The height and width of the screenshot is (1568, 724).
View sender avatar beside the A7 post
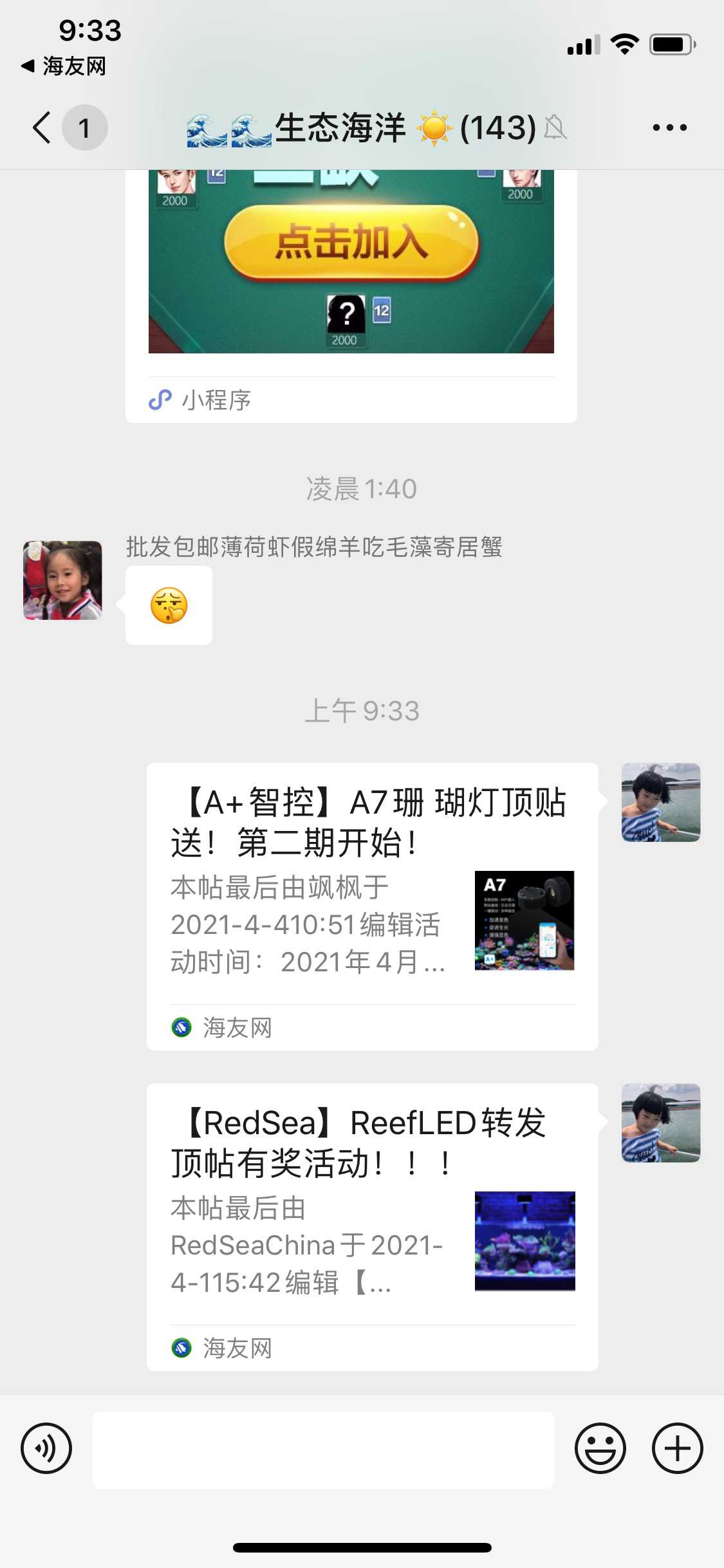pyautogui.click(x=660, y=802)
